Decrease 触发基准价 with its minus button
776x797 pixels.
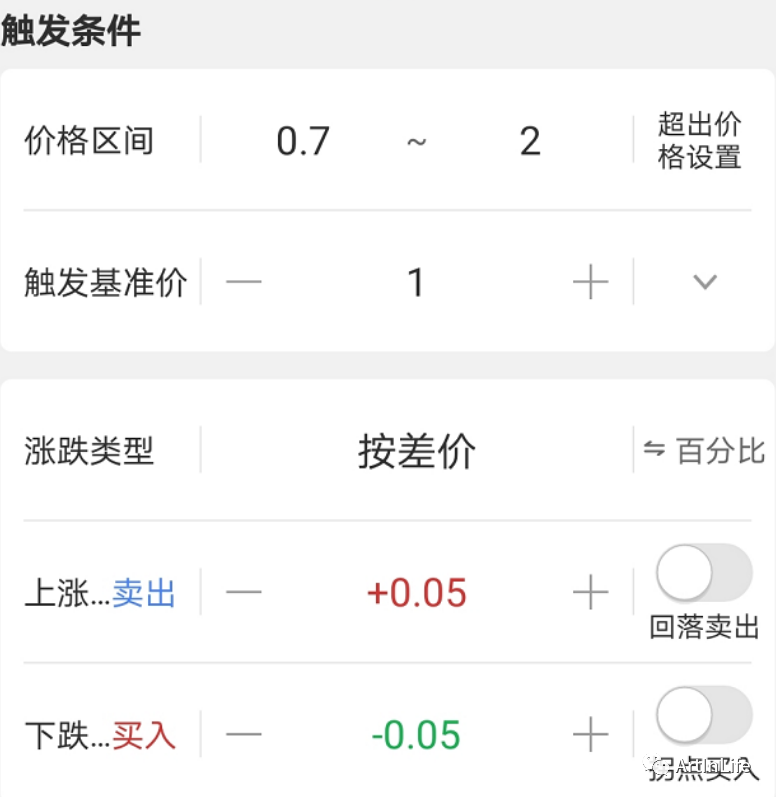click(243, 282)
